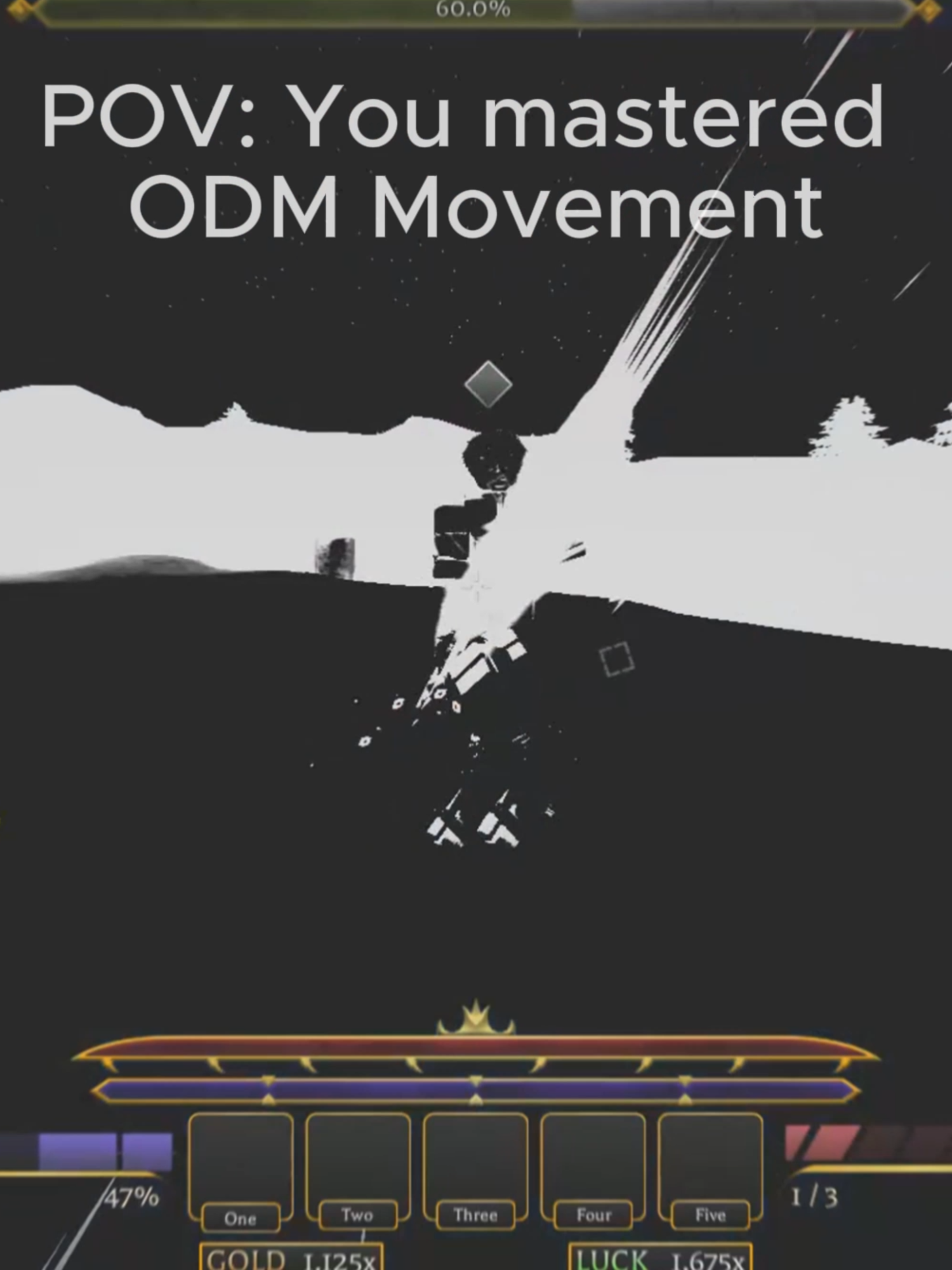Expand the GOLD 1.125x multiplier display
Viewport: 952px width, 1270px height.
click(292, 1258)
